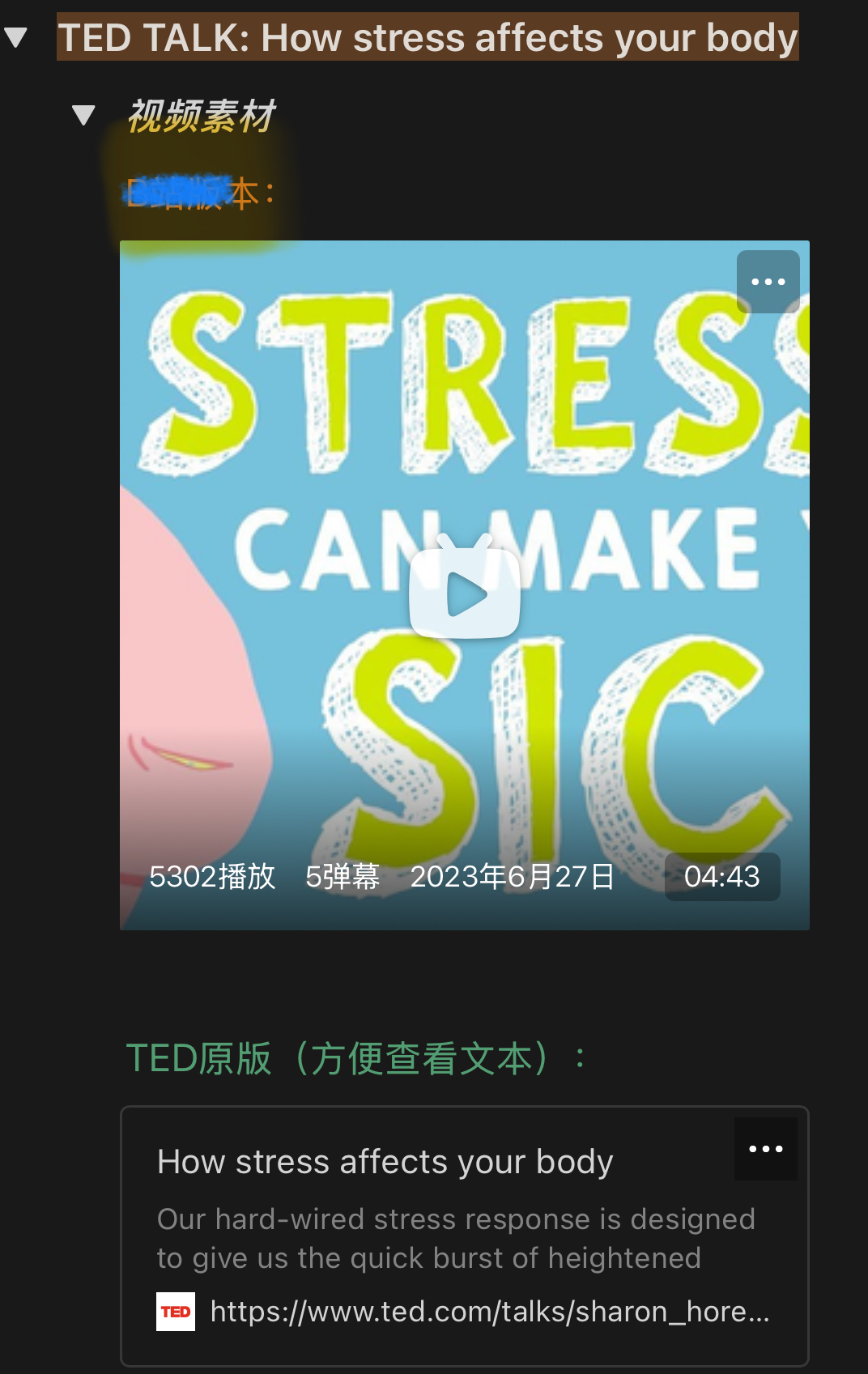
Task: Open the How stress affects your body link
Action: coord(385,1162)
